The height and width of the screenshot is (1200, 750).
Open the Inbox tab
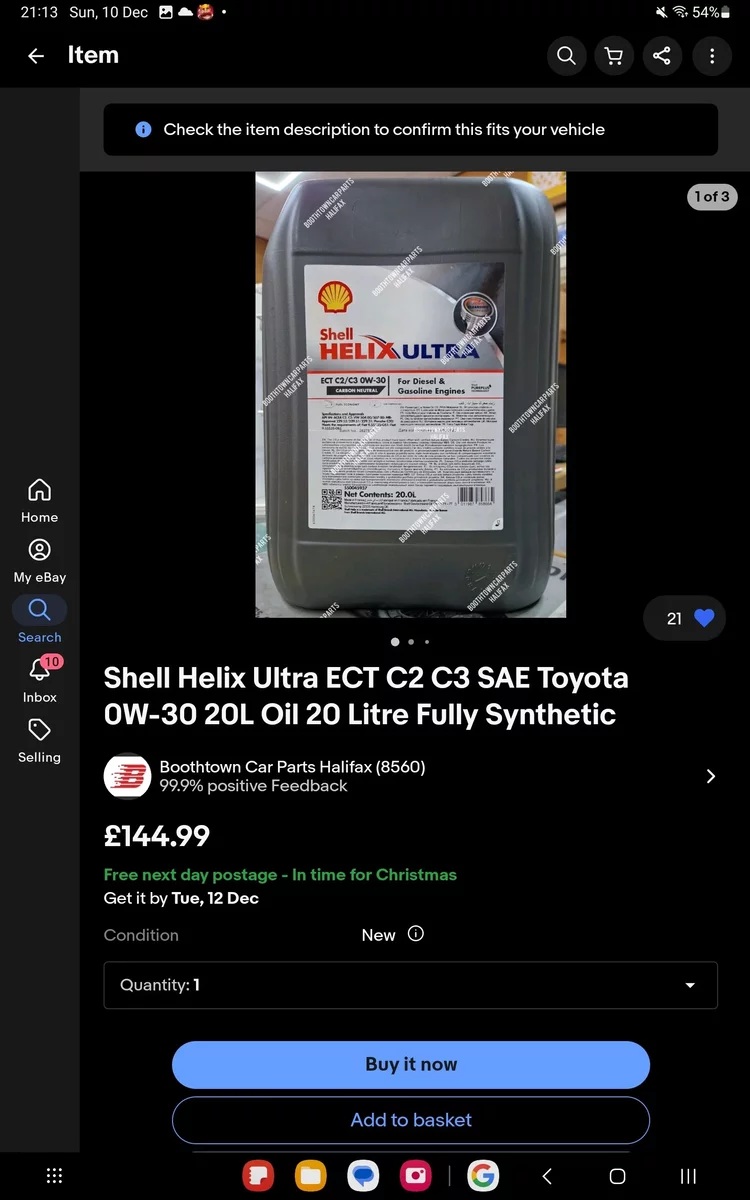tap(39, 680)
